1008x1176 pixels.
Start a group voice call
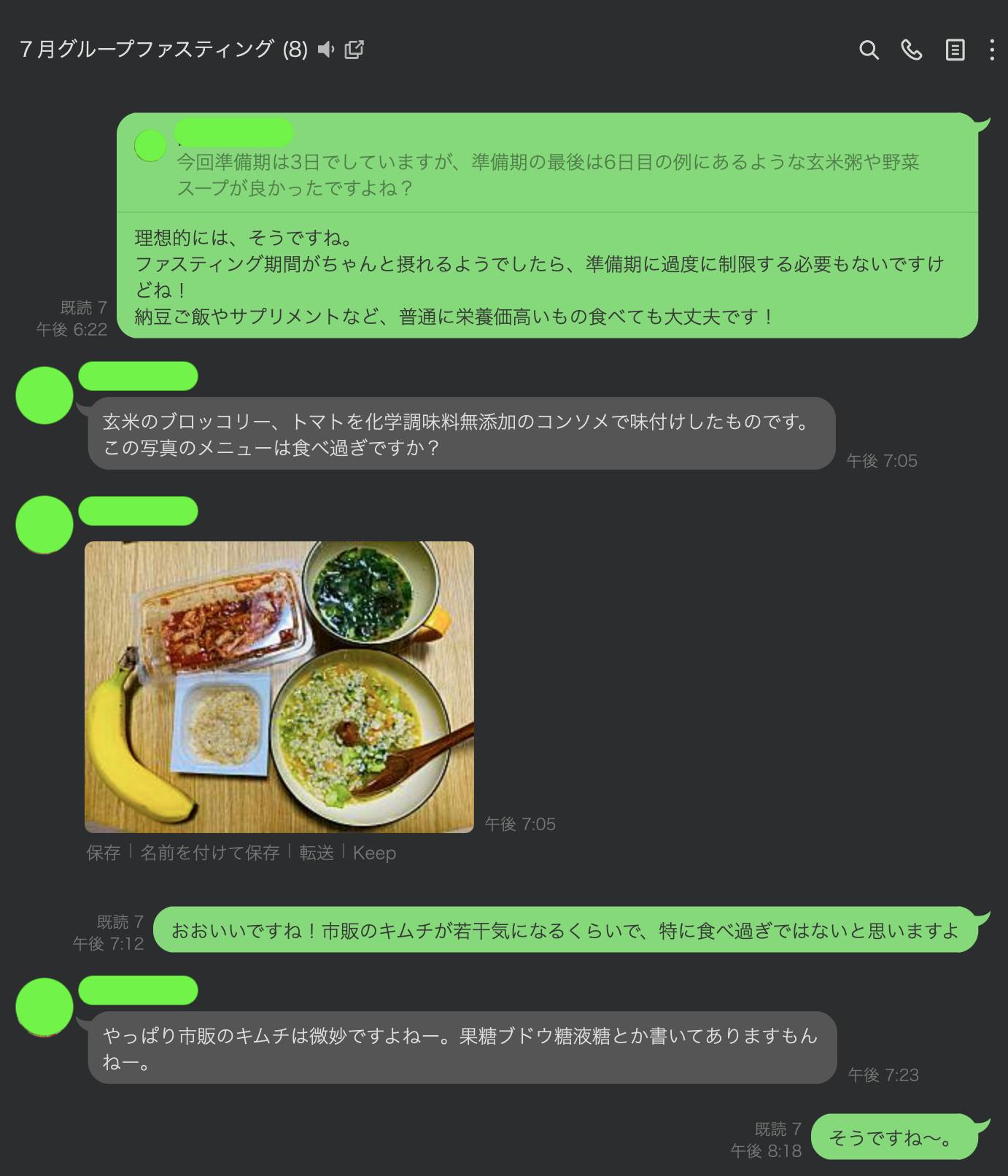pyautogui.click(x=912, y=50)
